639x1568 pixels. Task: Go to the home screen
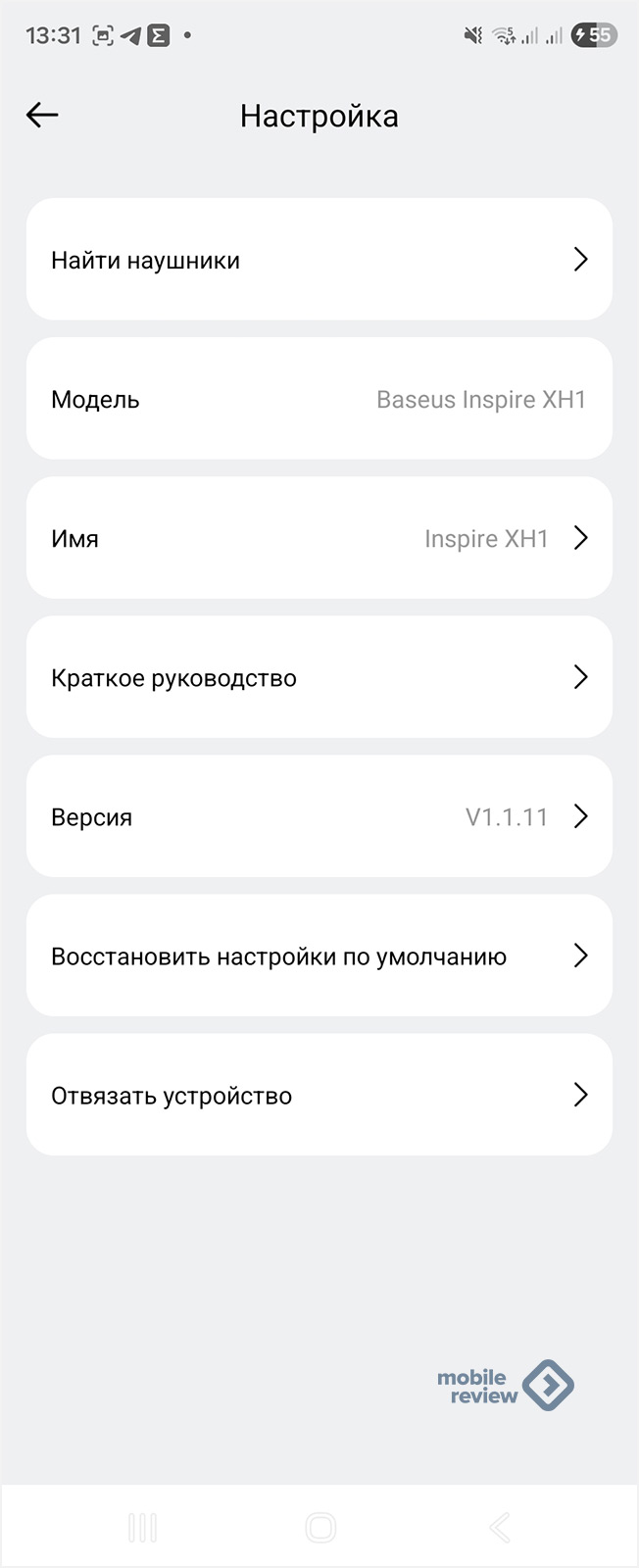point(320,1527)
